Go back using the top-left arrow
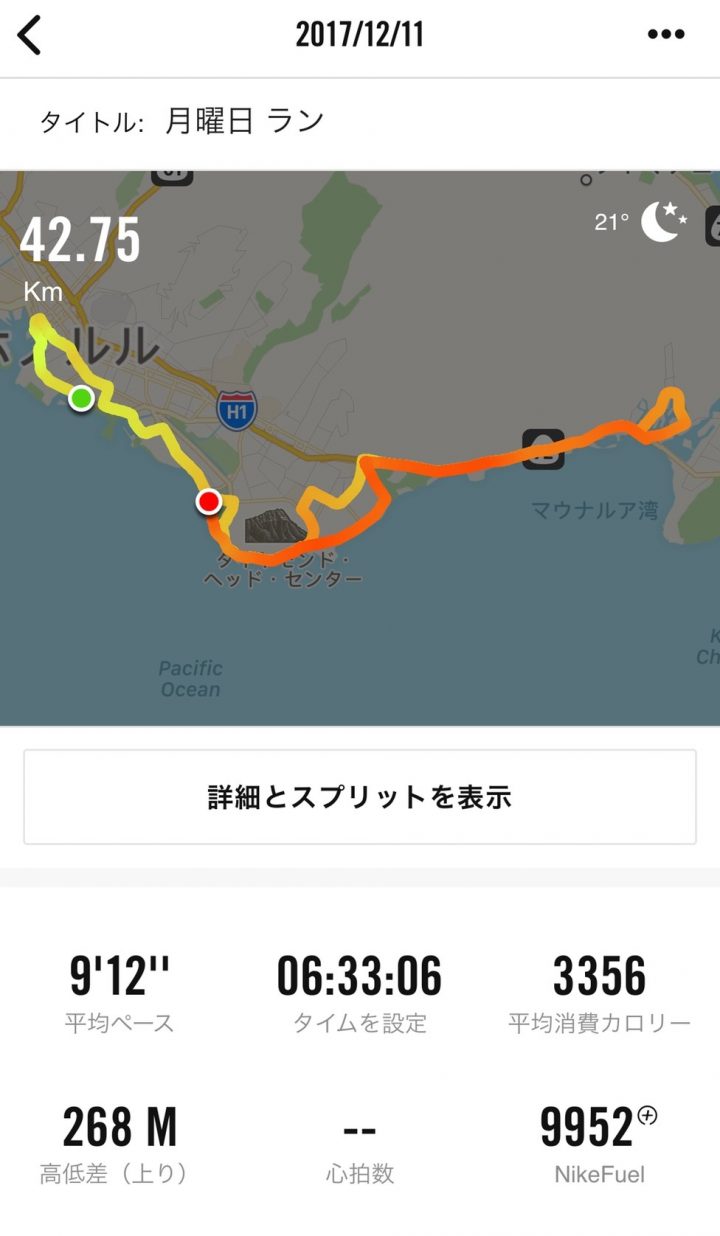 point(30,35)
